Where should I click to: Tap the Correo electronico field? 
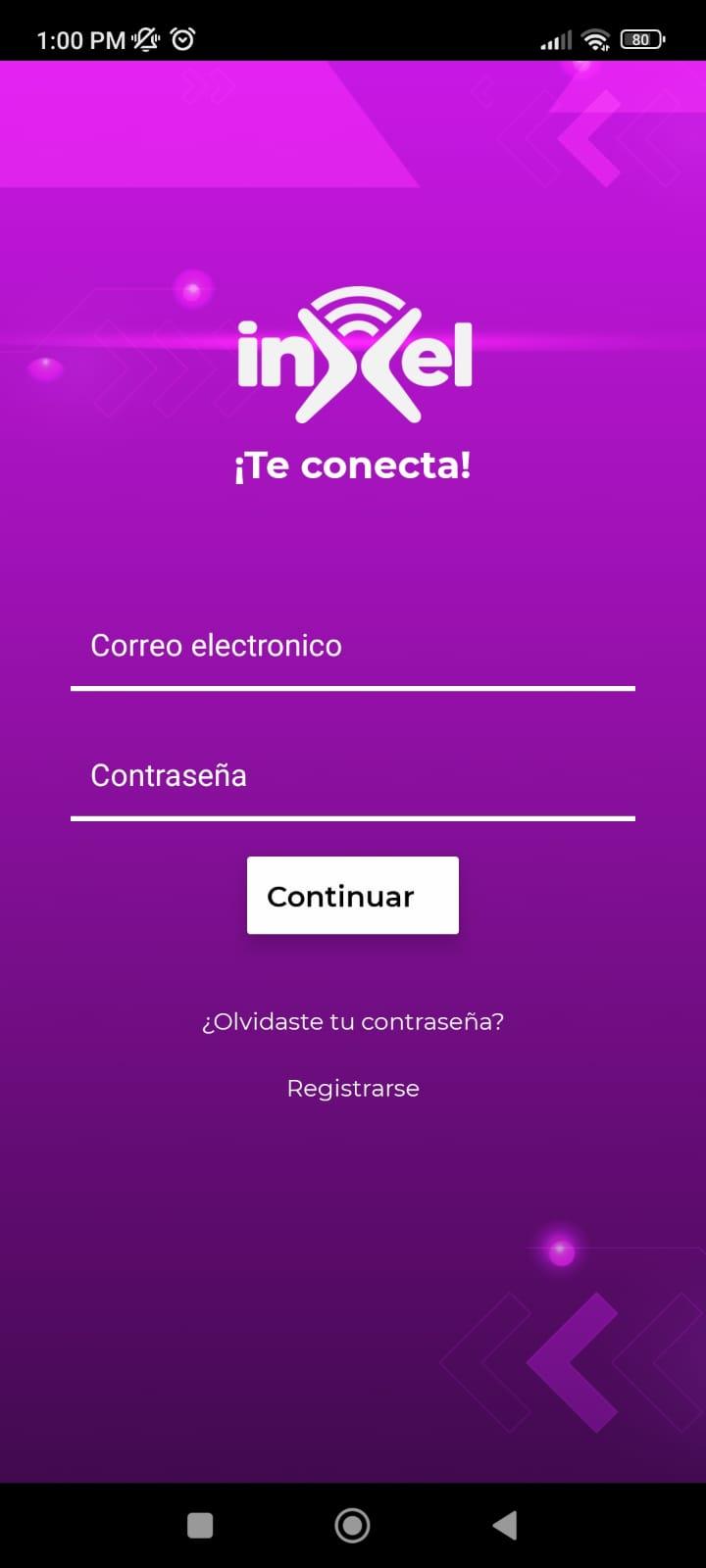coord(353,647)
